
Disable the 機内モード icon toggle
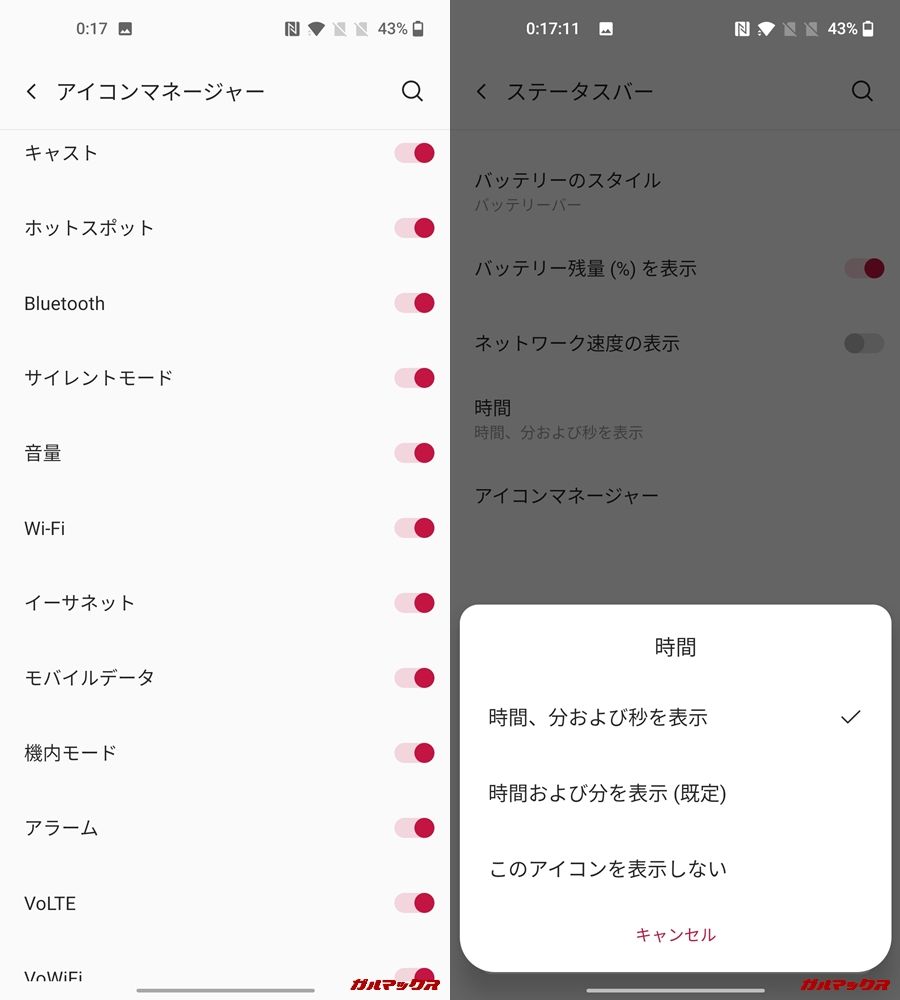point(414,753)
